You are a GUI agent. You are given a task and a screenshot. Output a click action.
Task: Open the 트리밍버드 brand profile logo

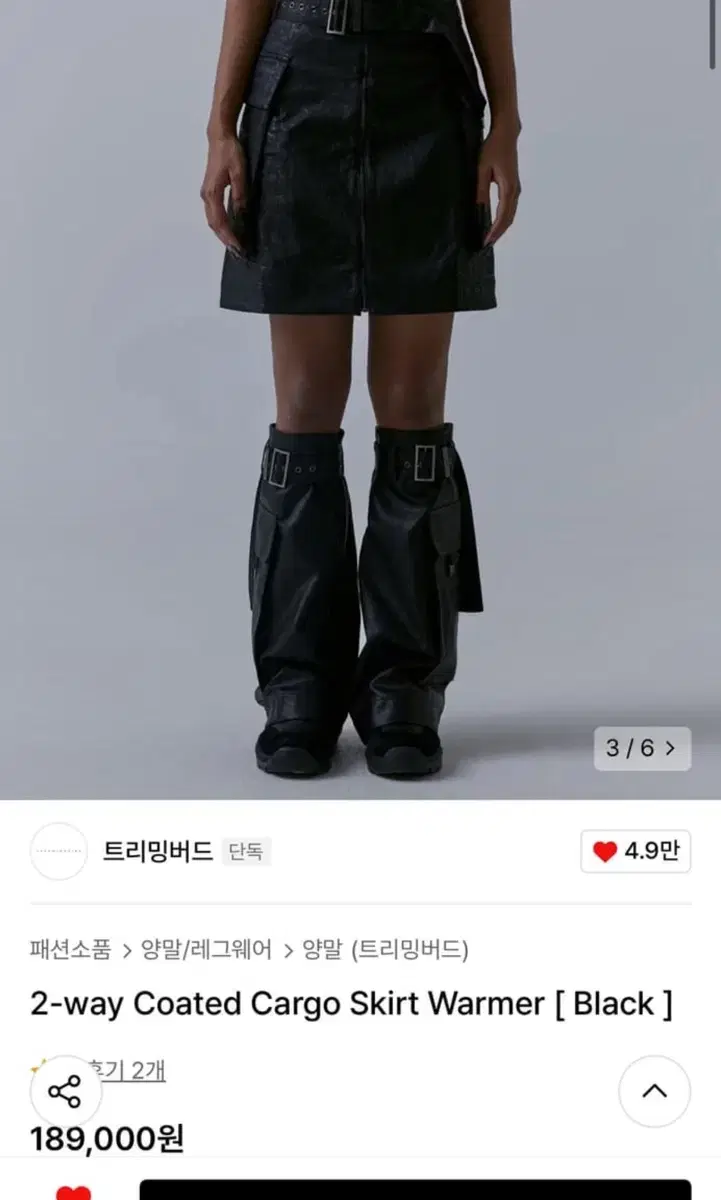[58, 848]
